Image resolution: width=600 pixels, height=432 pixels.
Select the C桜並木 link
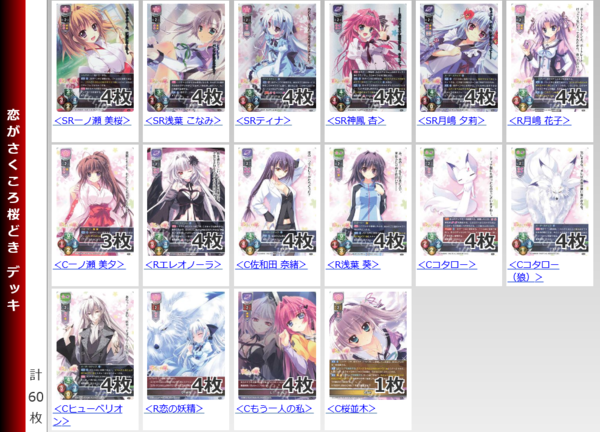point(356,409)
